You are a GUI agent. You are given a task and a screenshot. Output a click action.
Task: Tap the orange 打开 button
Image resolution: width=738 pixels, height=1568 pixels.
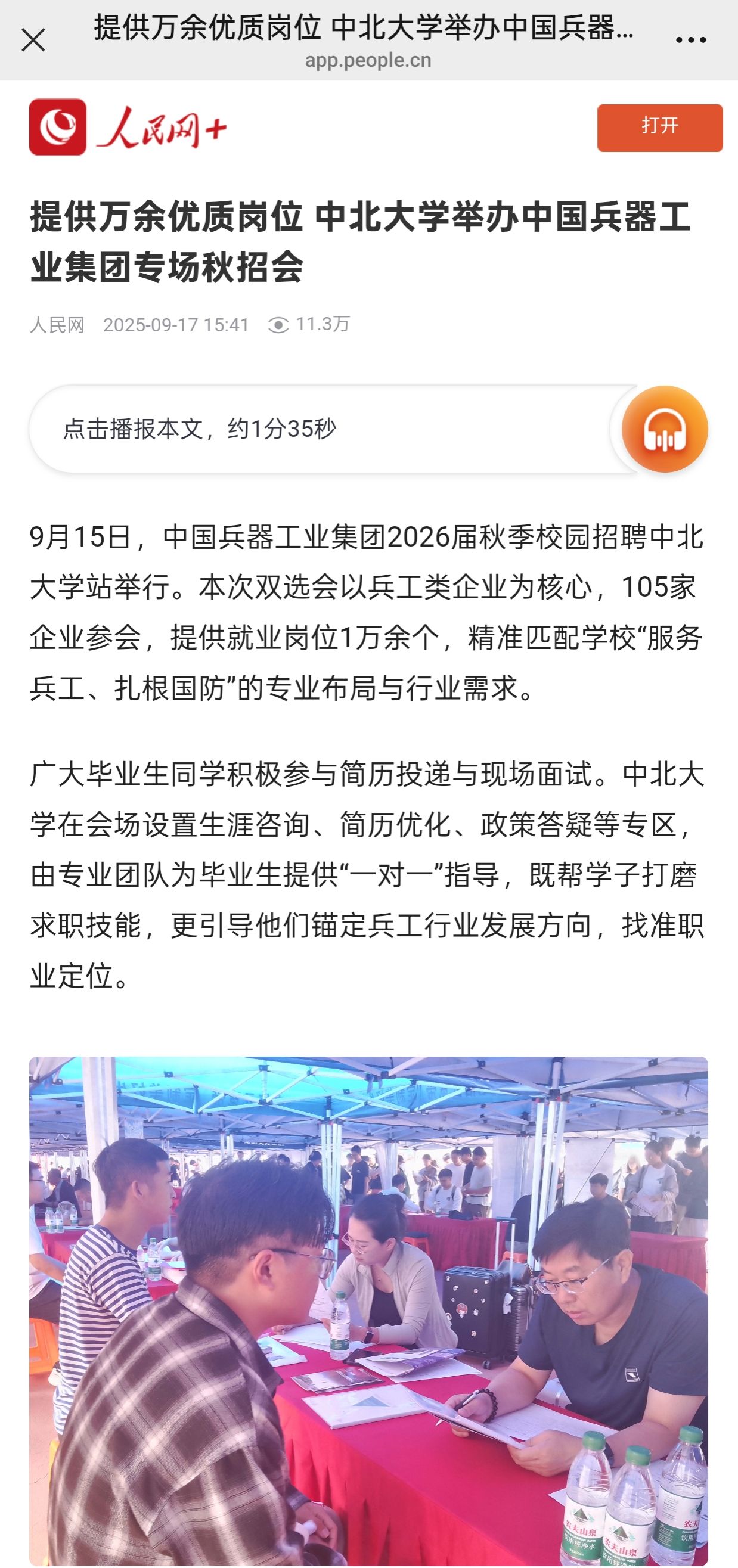coord(659,127)
